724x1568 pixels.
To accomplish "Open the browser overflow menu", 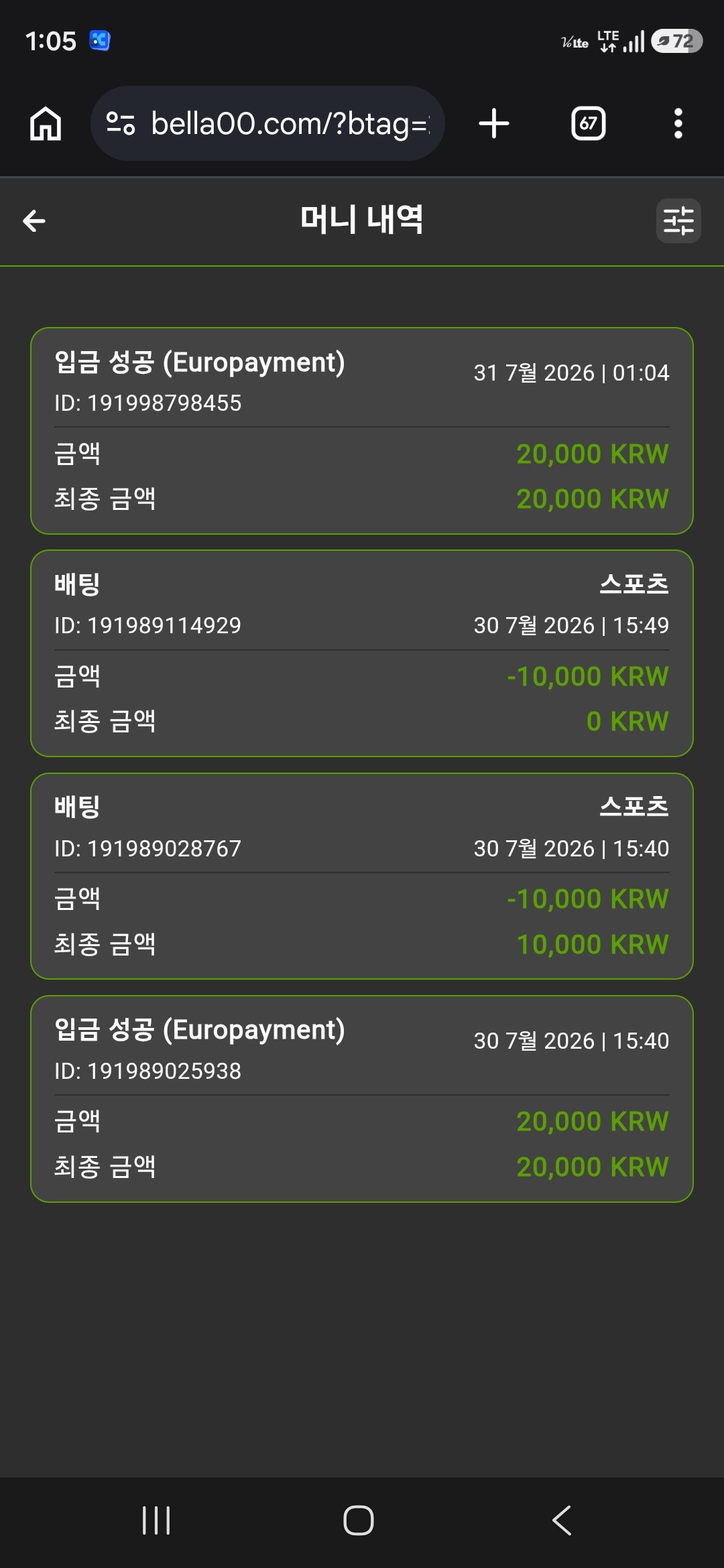I will click(678, 124).
